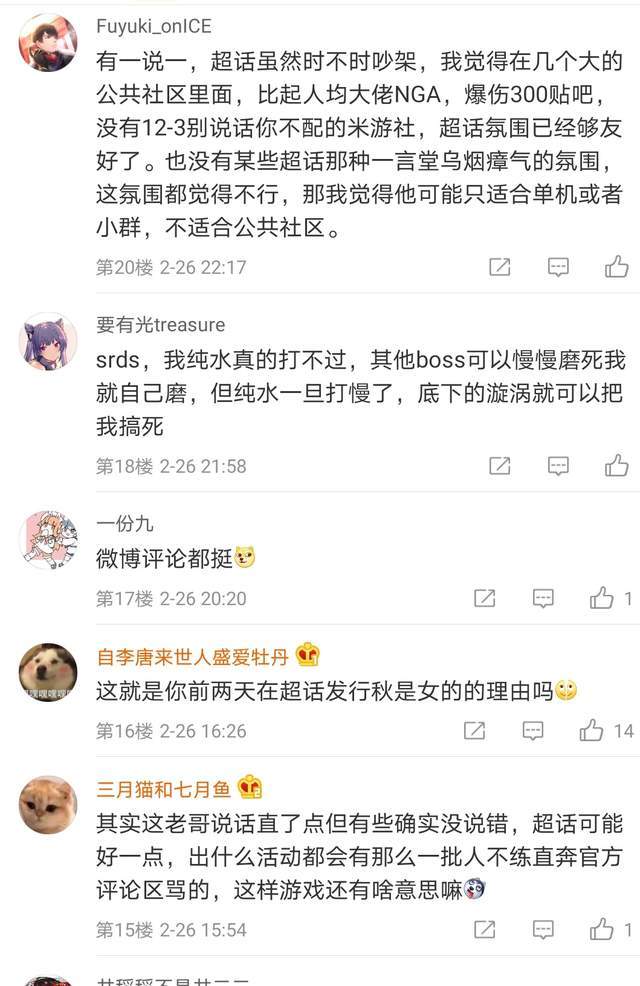Reply to 三月猫和七月鱼's comment

click(543, 930)
